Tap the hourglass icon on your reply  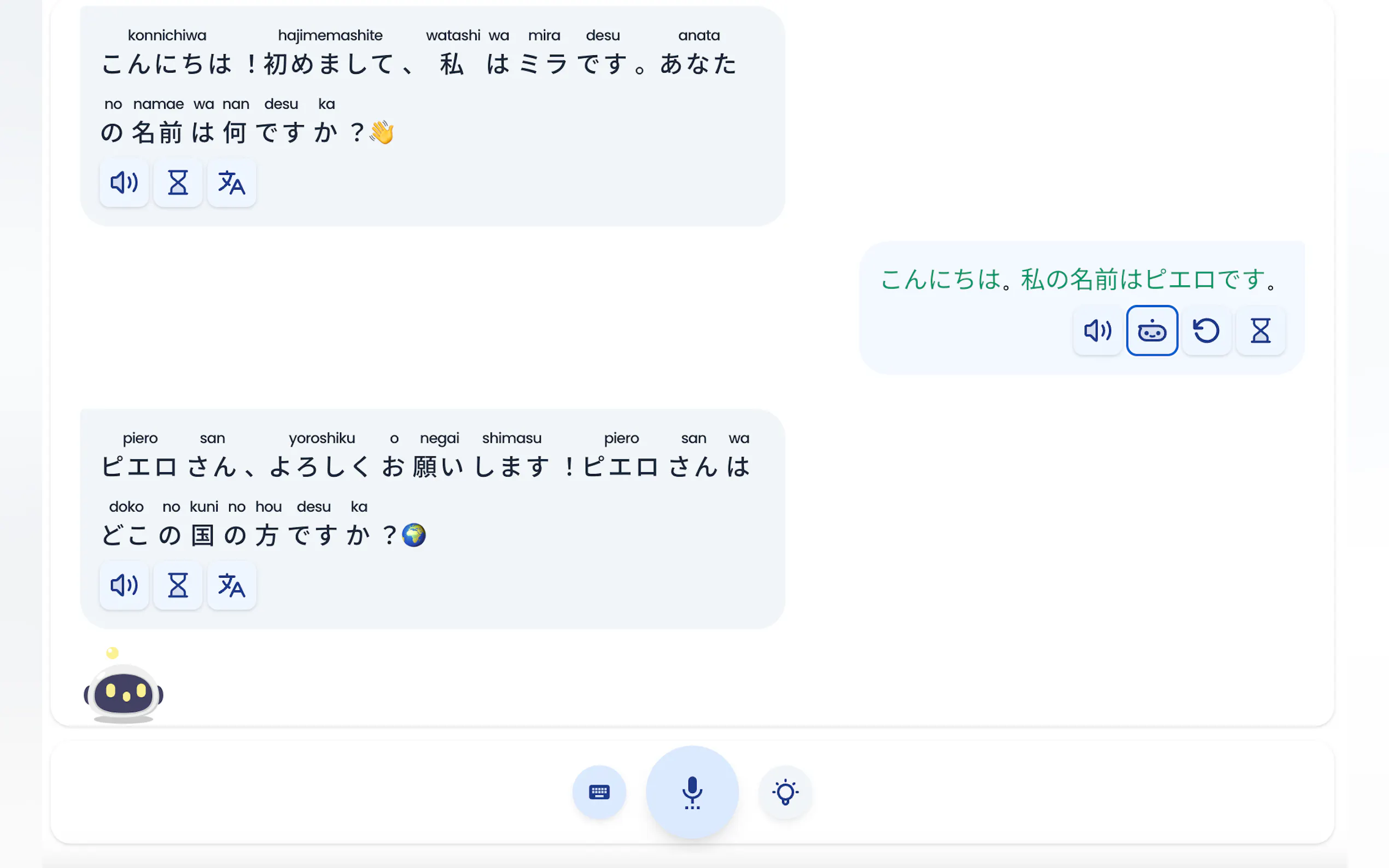click(x=1260, y=331)
